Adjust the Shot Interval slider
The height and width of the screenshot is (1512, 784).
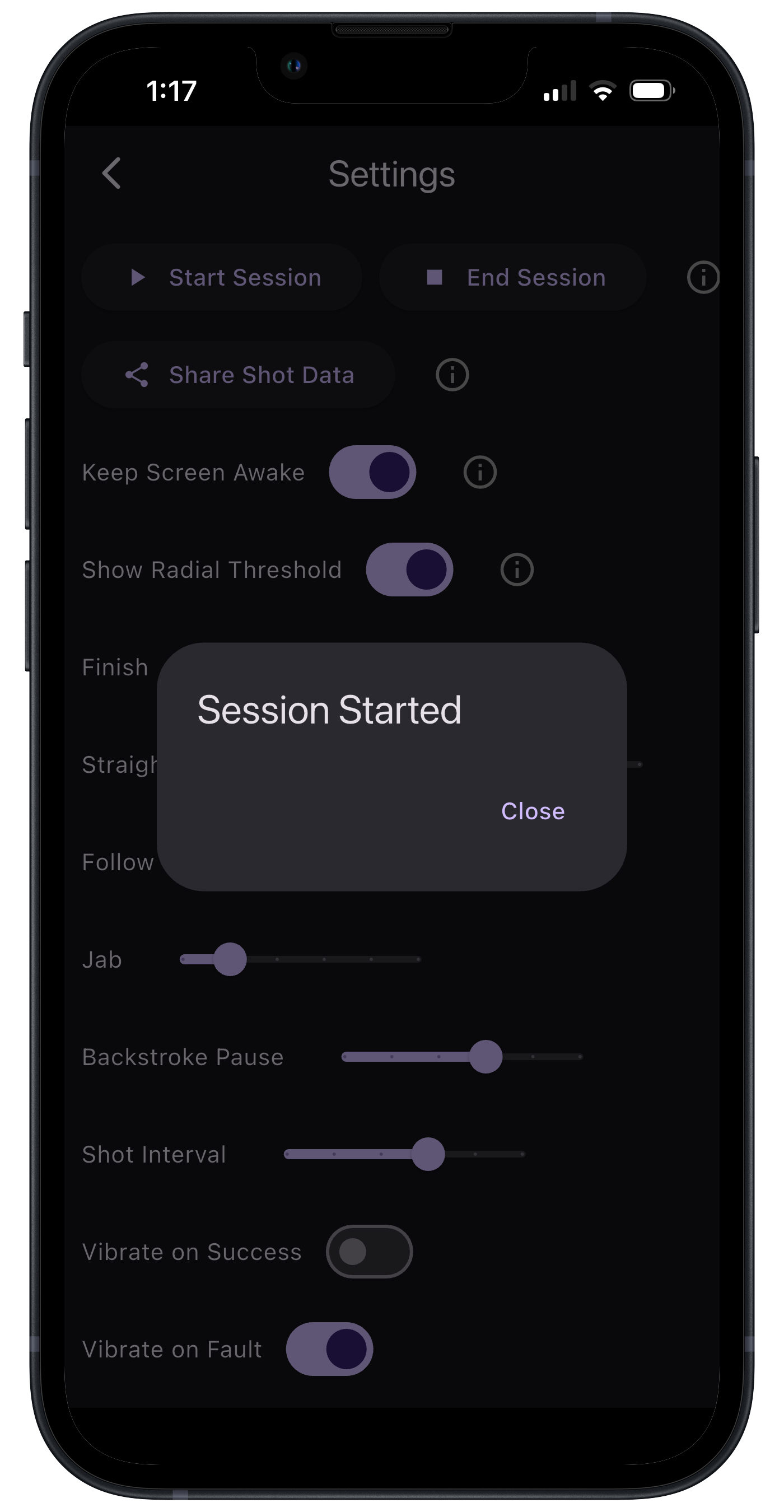404,1154
